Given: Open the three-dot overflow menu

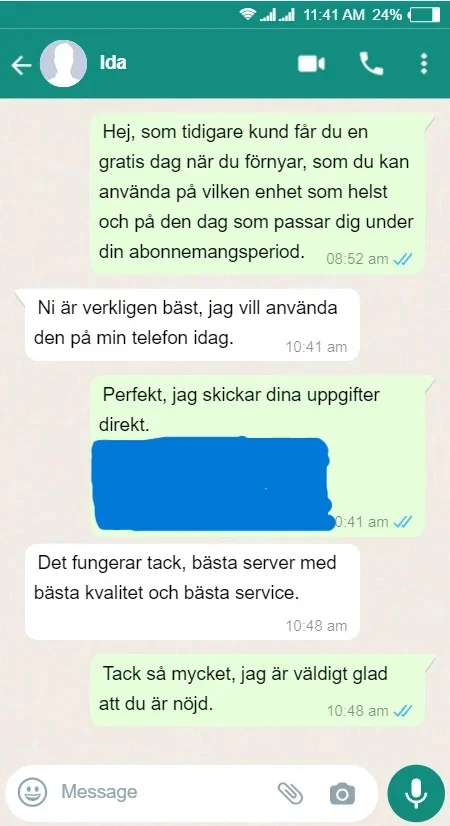Looking at the screenshot, I should pyautogui.click(x=424, y=64).
